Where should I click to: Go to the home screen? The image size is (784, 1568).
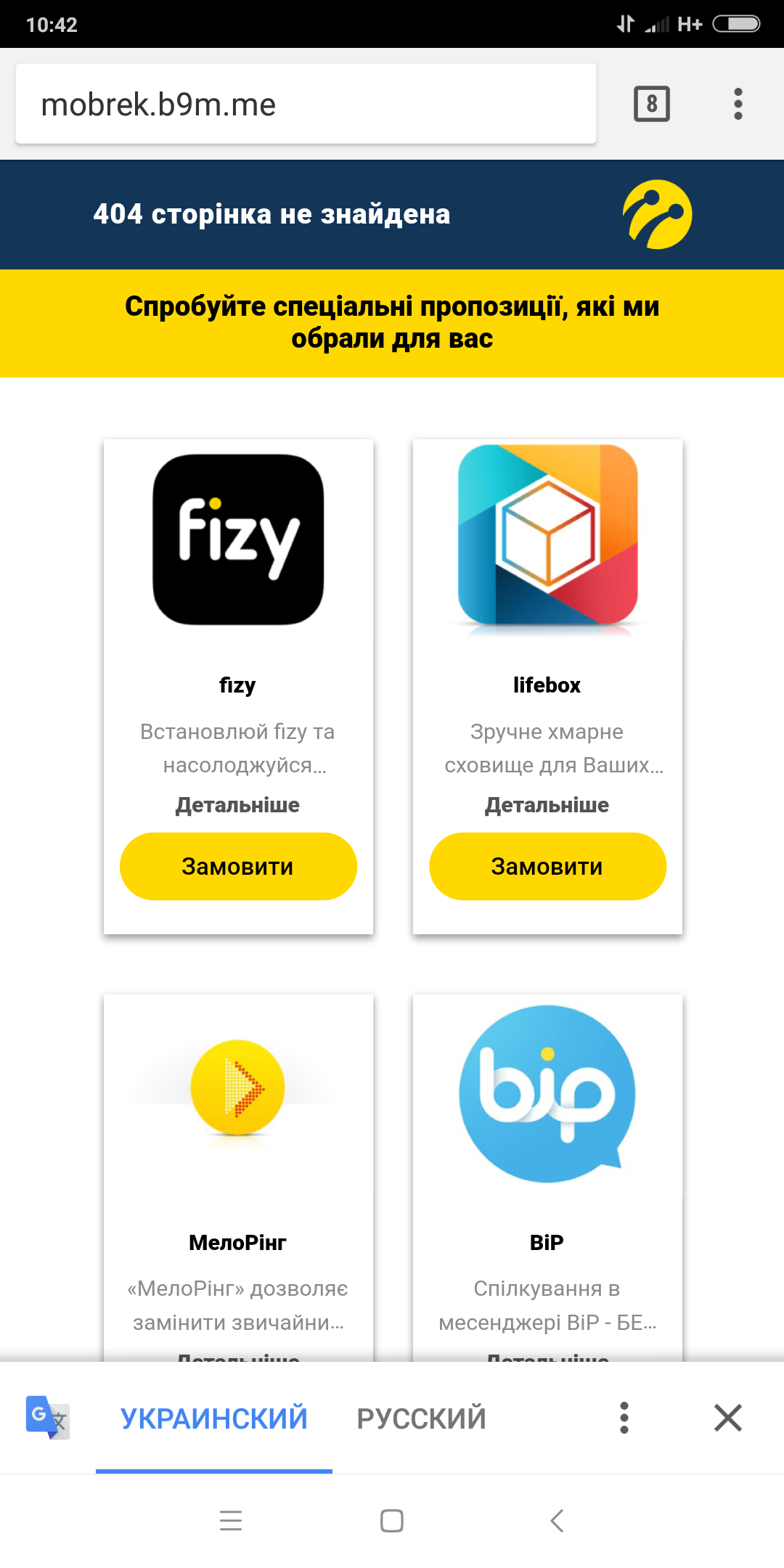392,1520
